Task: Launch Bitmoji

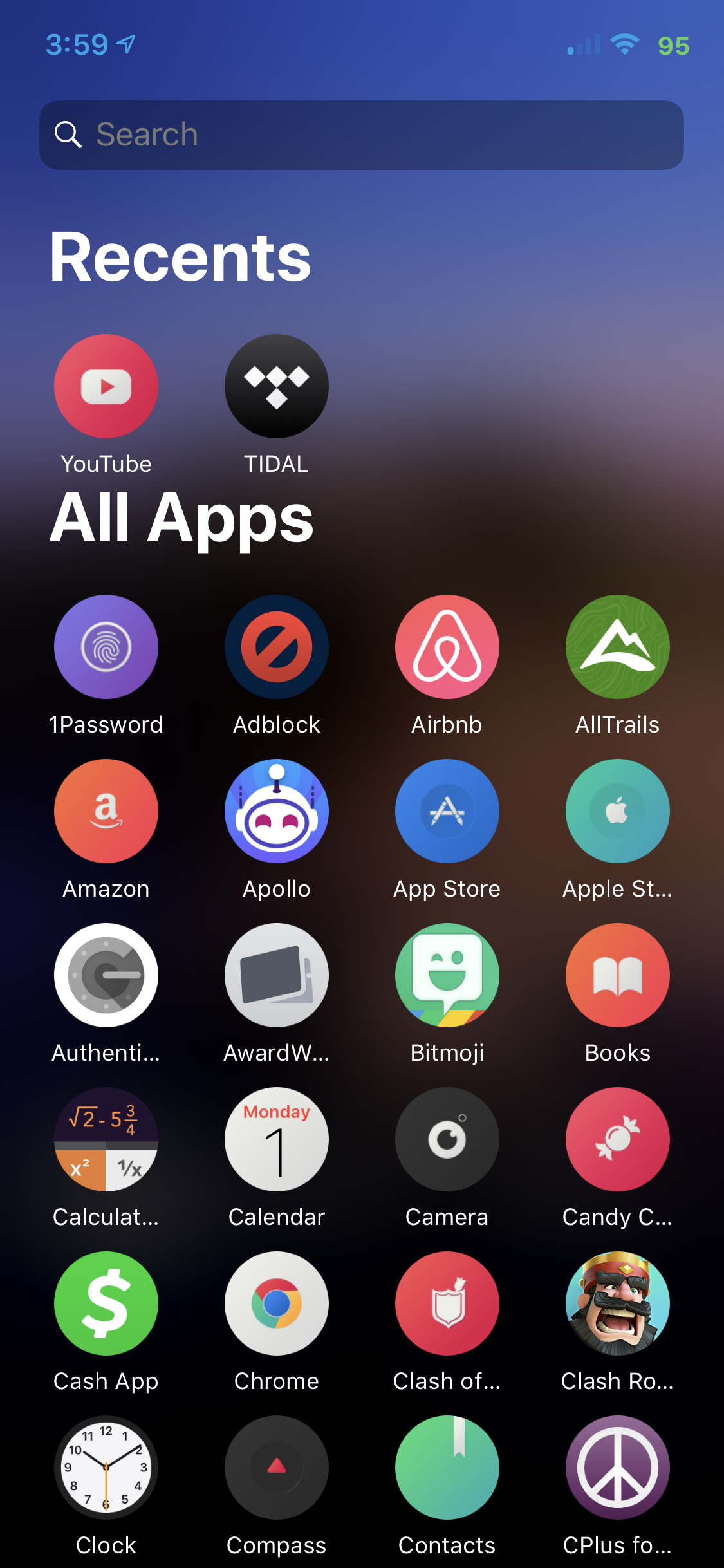Action: pos(447,975)
